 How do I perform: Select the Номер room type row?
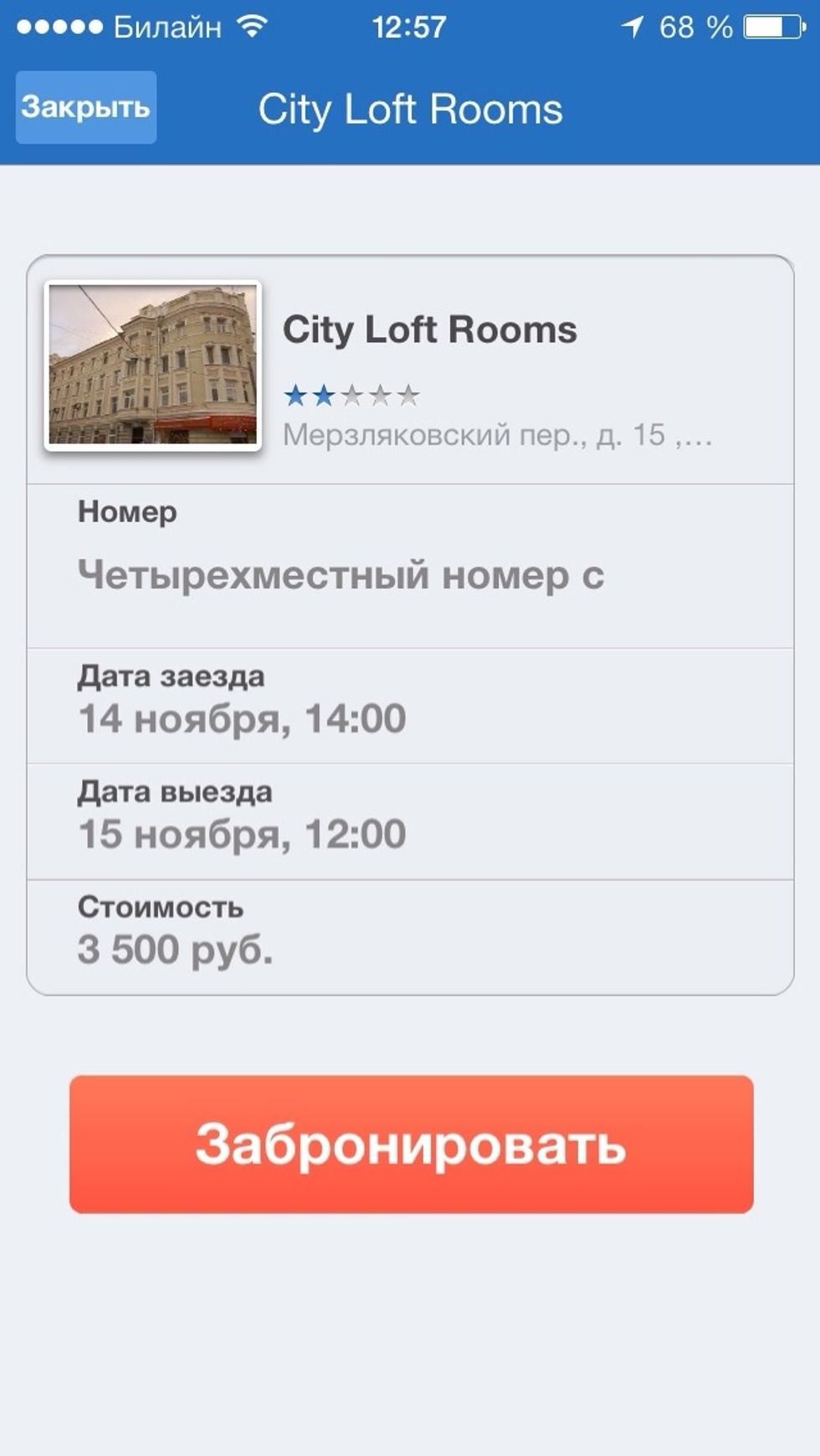[x=410, y=565]
